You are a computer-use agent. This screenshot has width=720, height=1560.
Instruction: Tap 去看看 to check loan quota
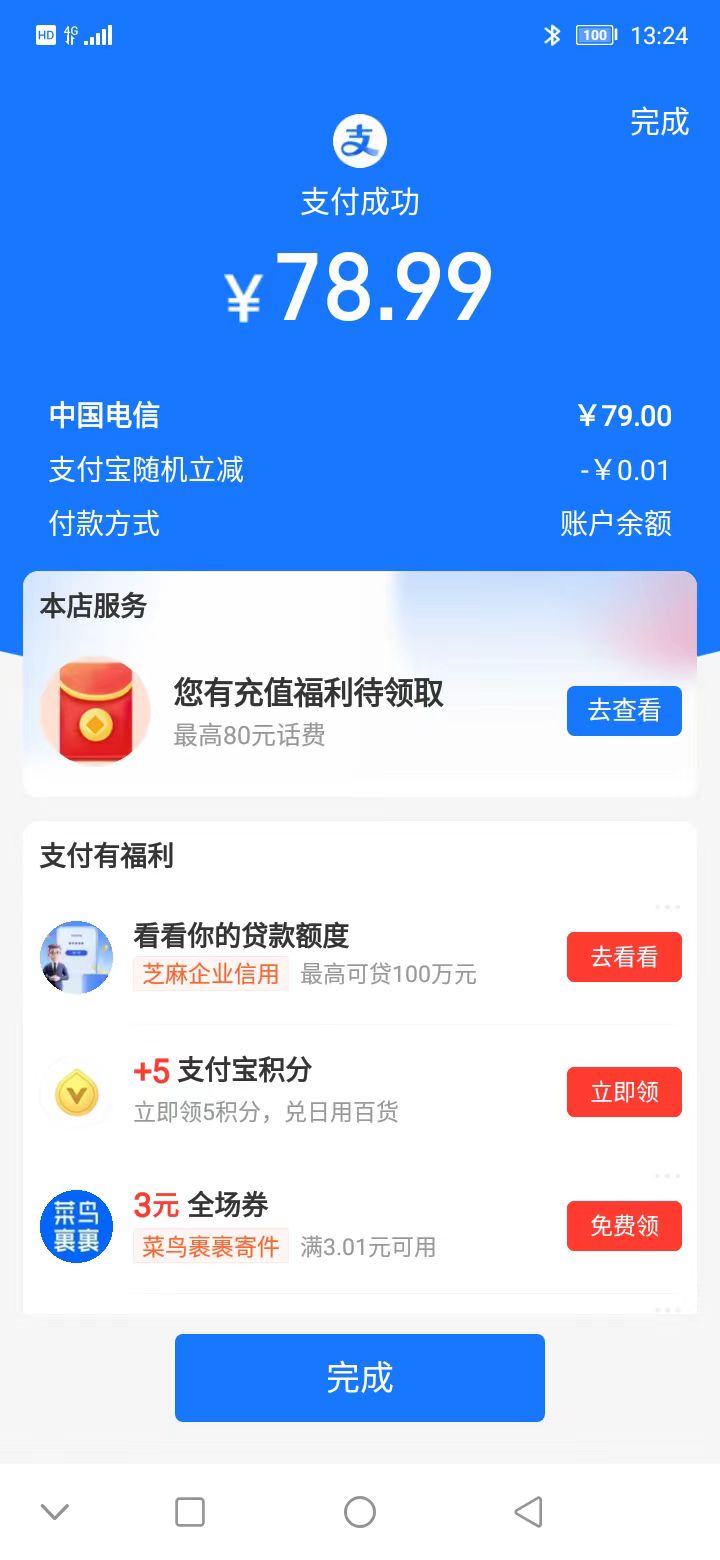click(x=624, y=957)
